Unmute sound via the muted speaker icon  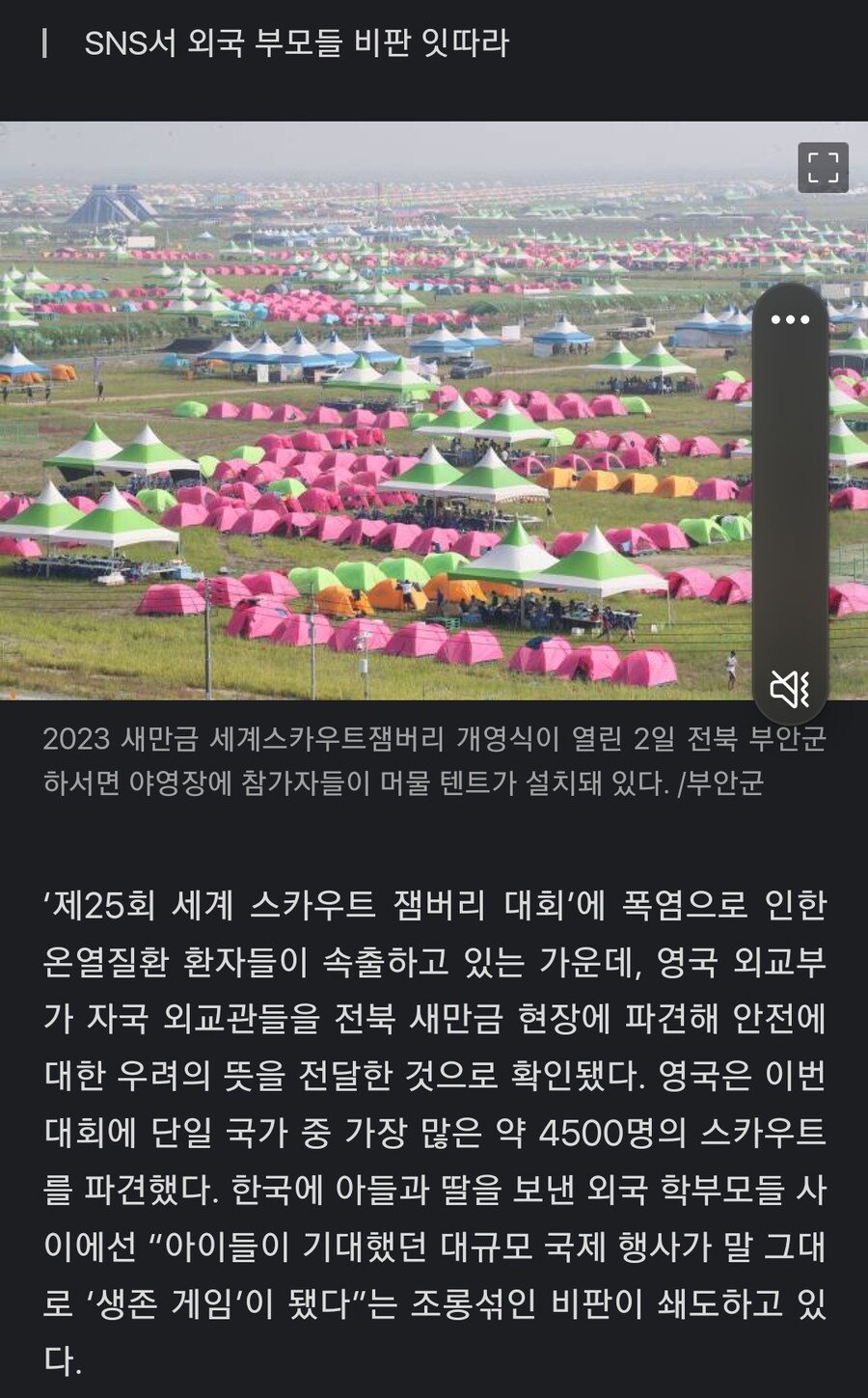790,688
